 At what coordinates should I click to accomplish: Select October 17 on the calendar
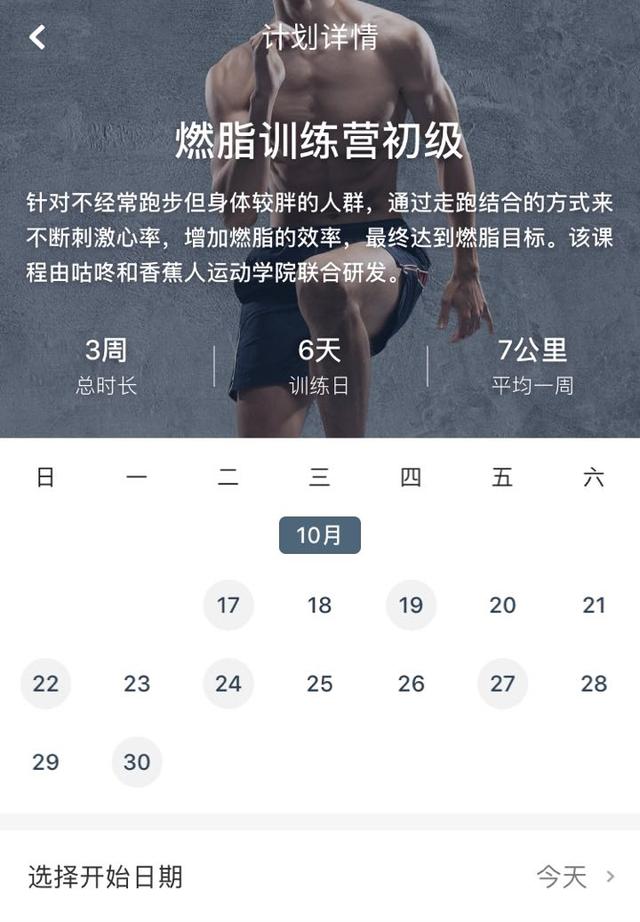pyautogui.click(x=228, y=605)
